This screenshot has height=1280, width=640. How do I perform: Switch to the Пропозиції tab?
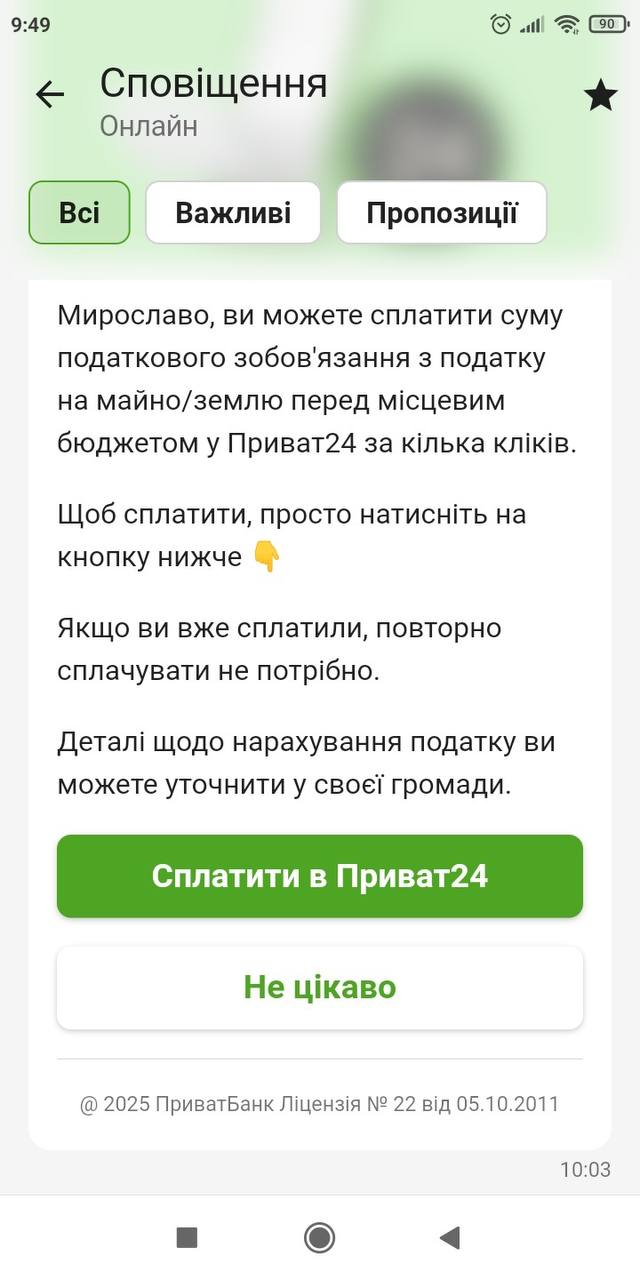441,212
